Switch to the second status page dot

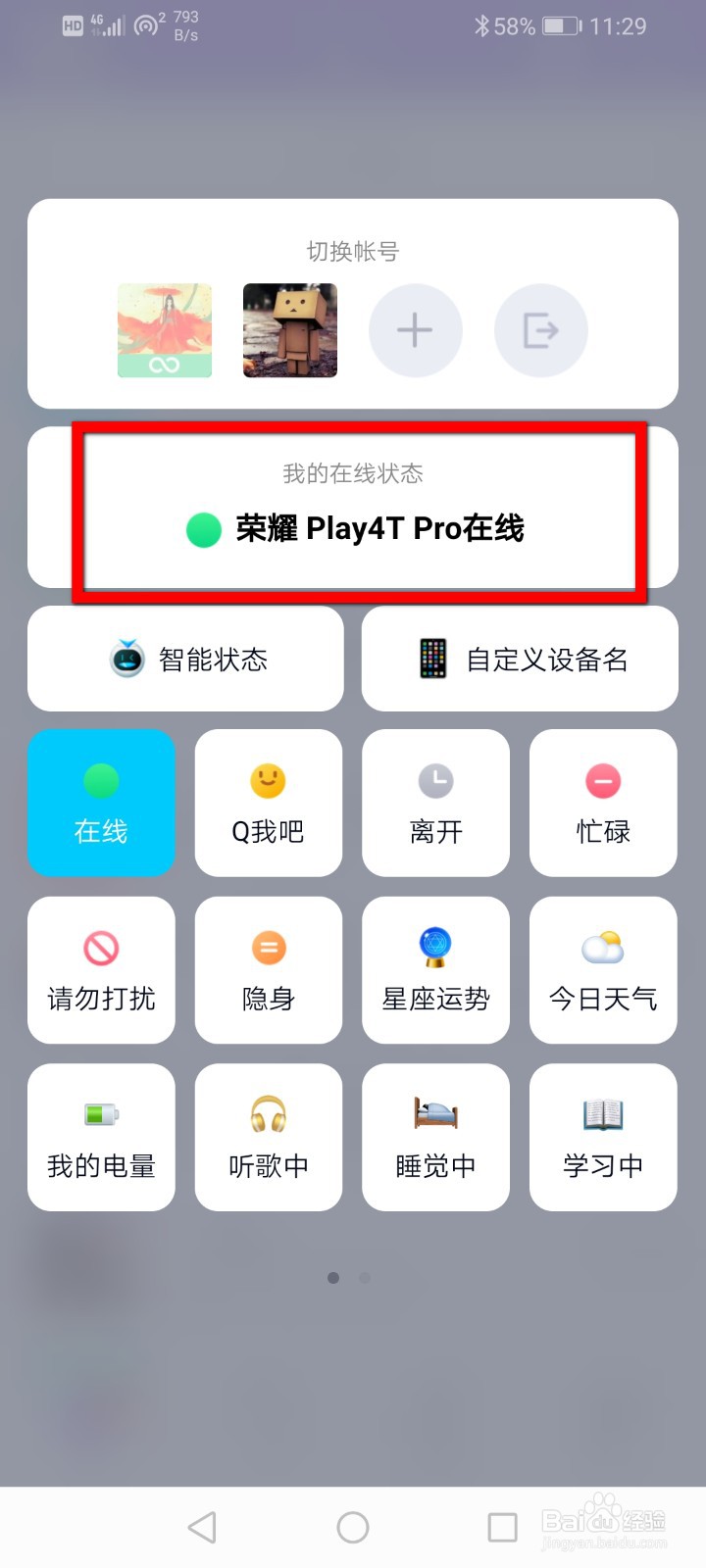364,1278
